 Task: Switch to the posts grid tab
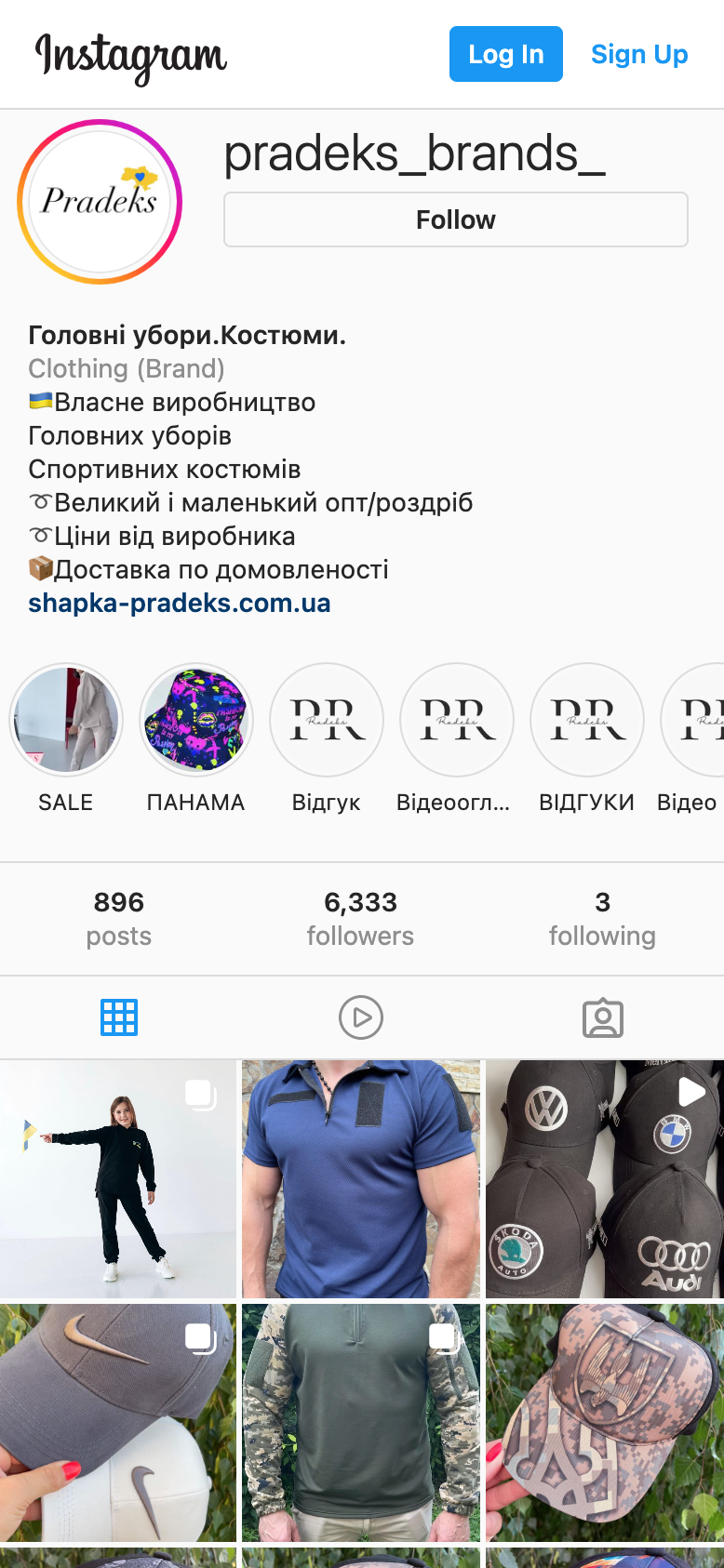[119, 1017]
